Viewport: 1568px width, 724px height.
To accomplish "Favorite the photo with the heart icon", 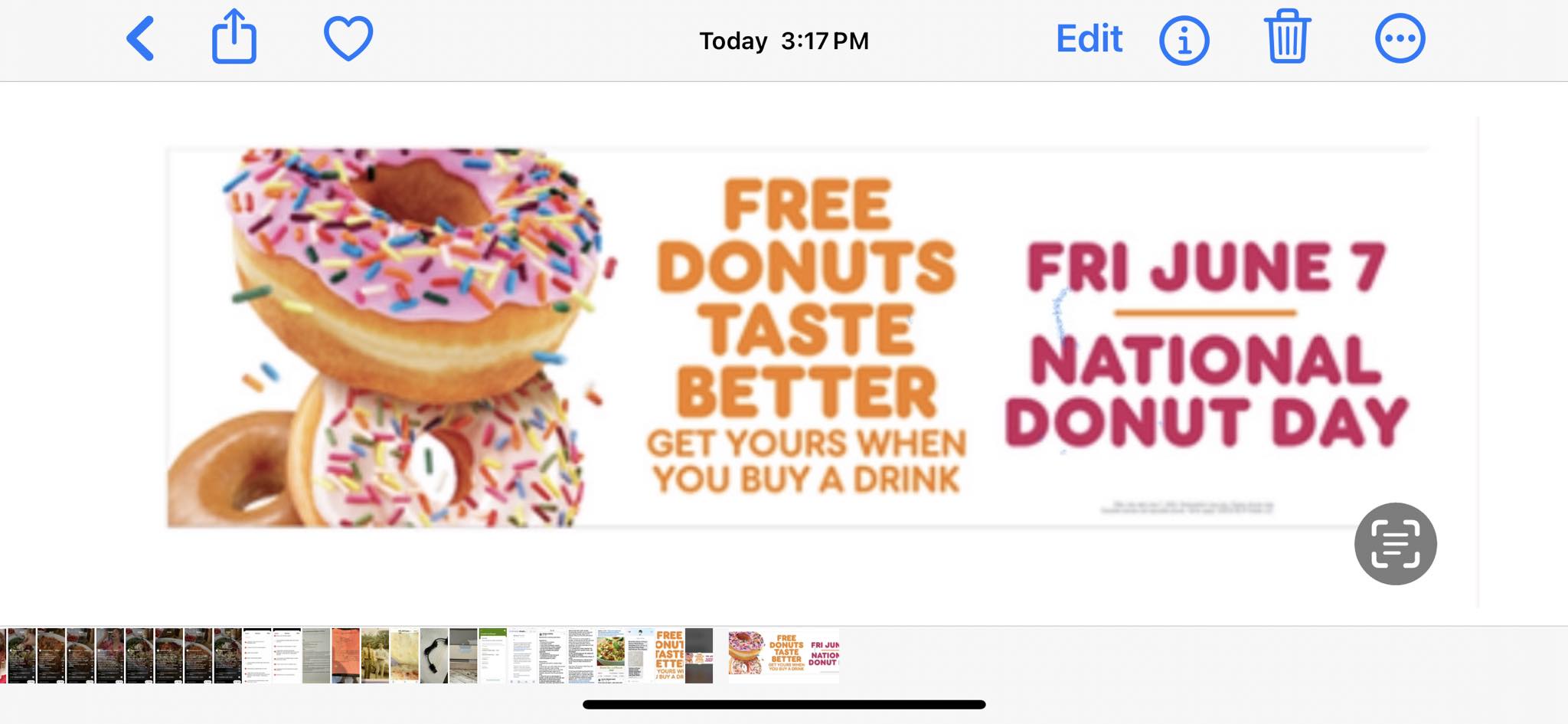I will tap(348, 38).
